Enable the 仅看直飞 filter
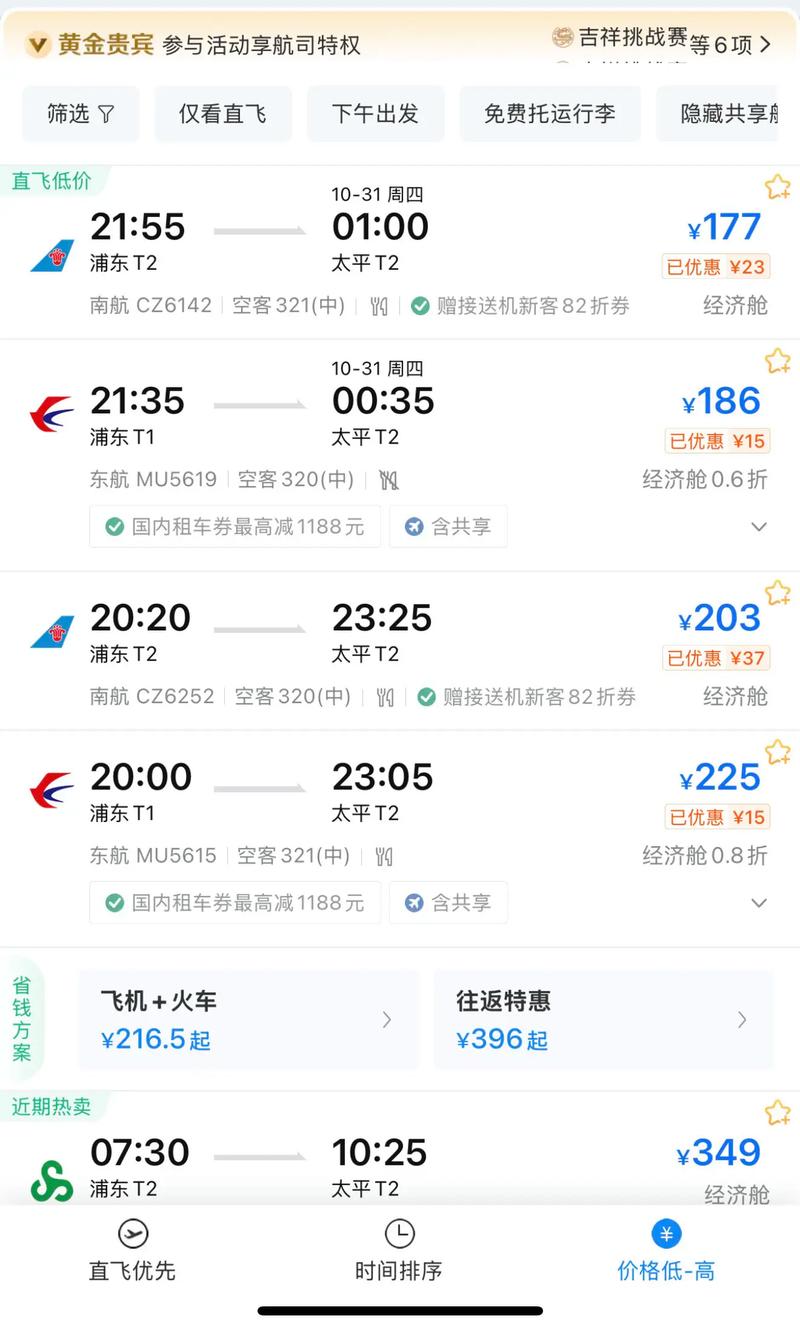Image resolution: width=800 pixels, height=1330 pixels. point(223,114)
